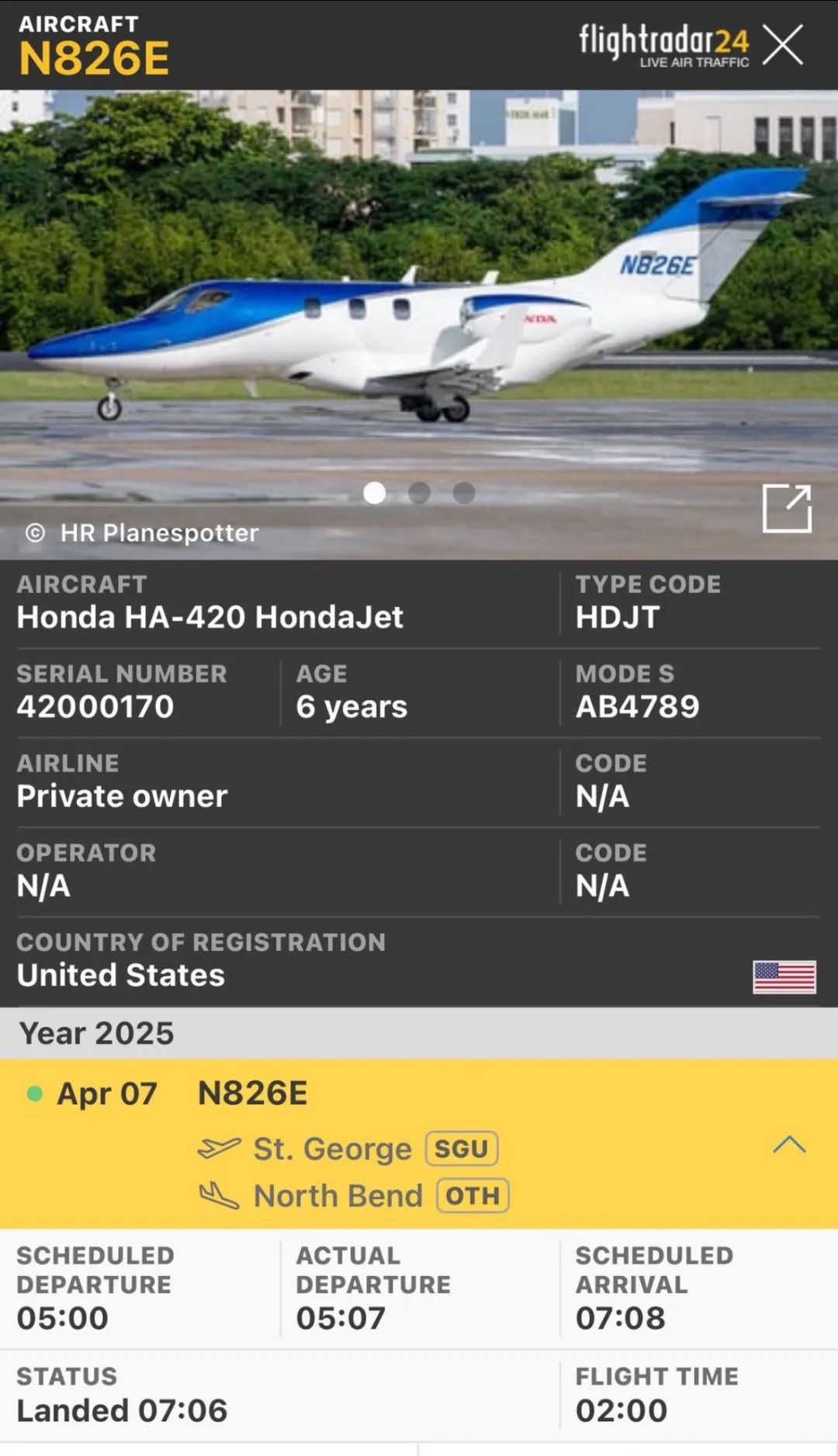The width and height of the screenshot is (838, 1456).
Task: View the N826E aircraft photo
Action: click(x=419, y=310)
